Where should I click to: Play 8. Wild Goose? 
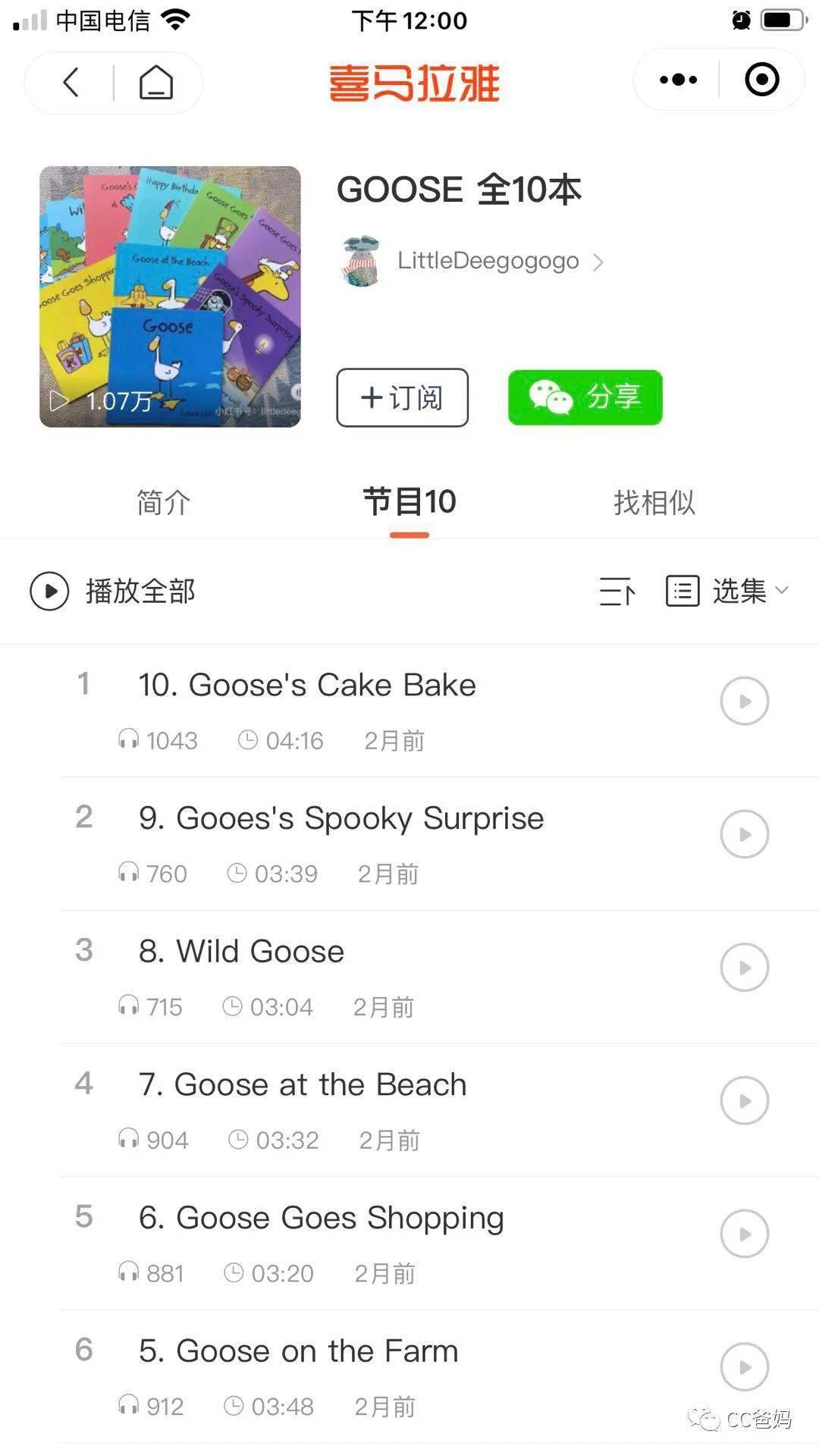pyautogui.click(x=744, y=967)
